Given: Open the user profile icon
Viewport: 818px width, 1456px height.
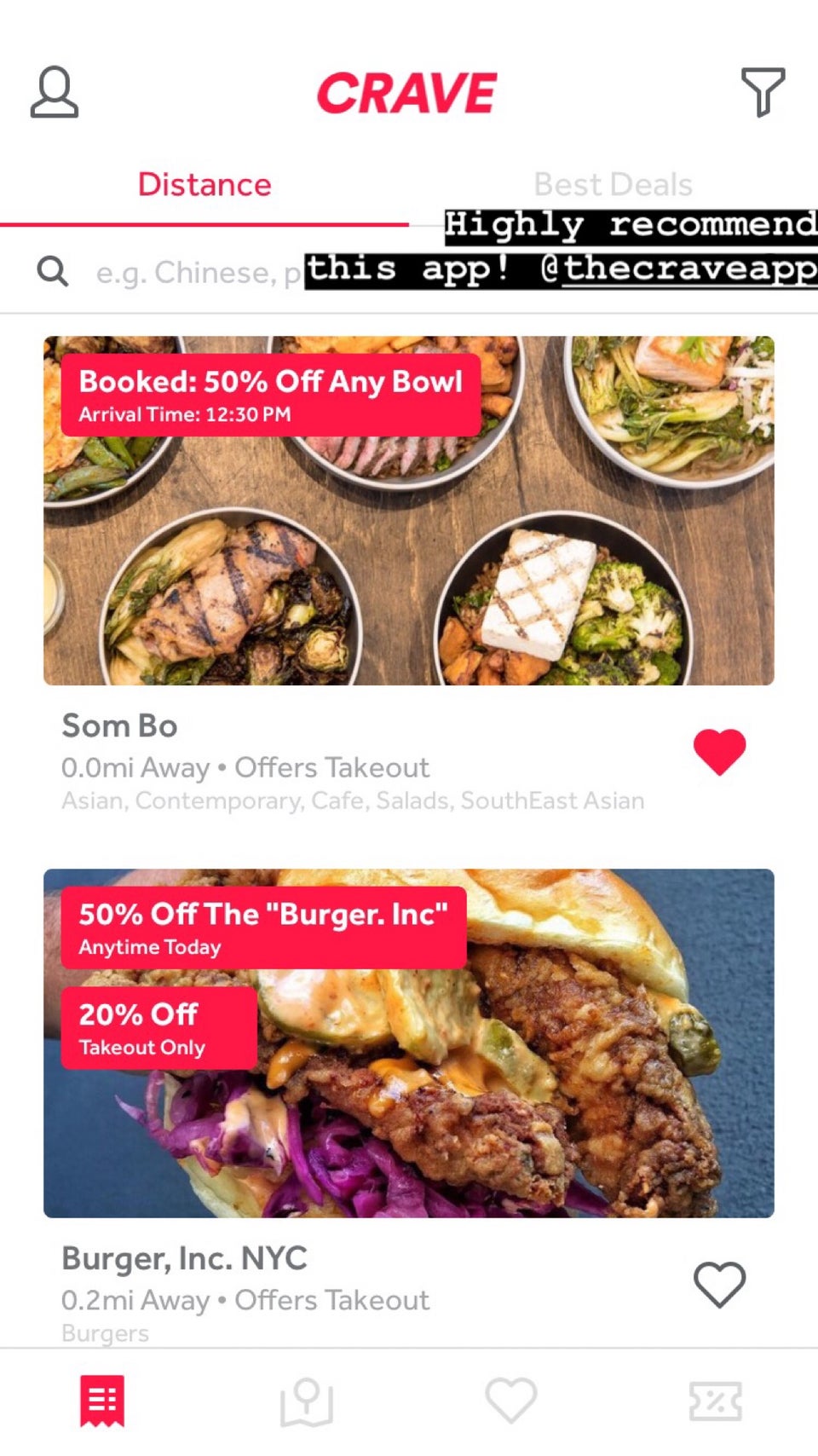Looking at the screenshot, I should tap(55, 92).
